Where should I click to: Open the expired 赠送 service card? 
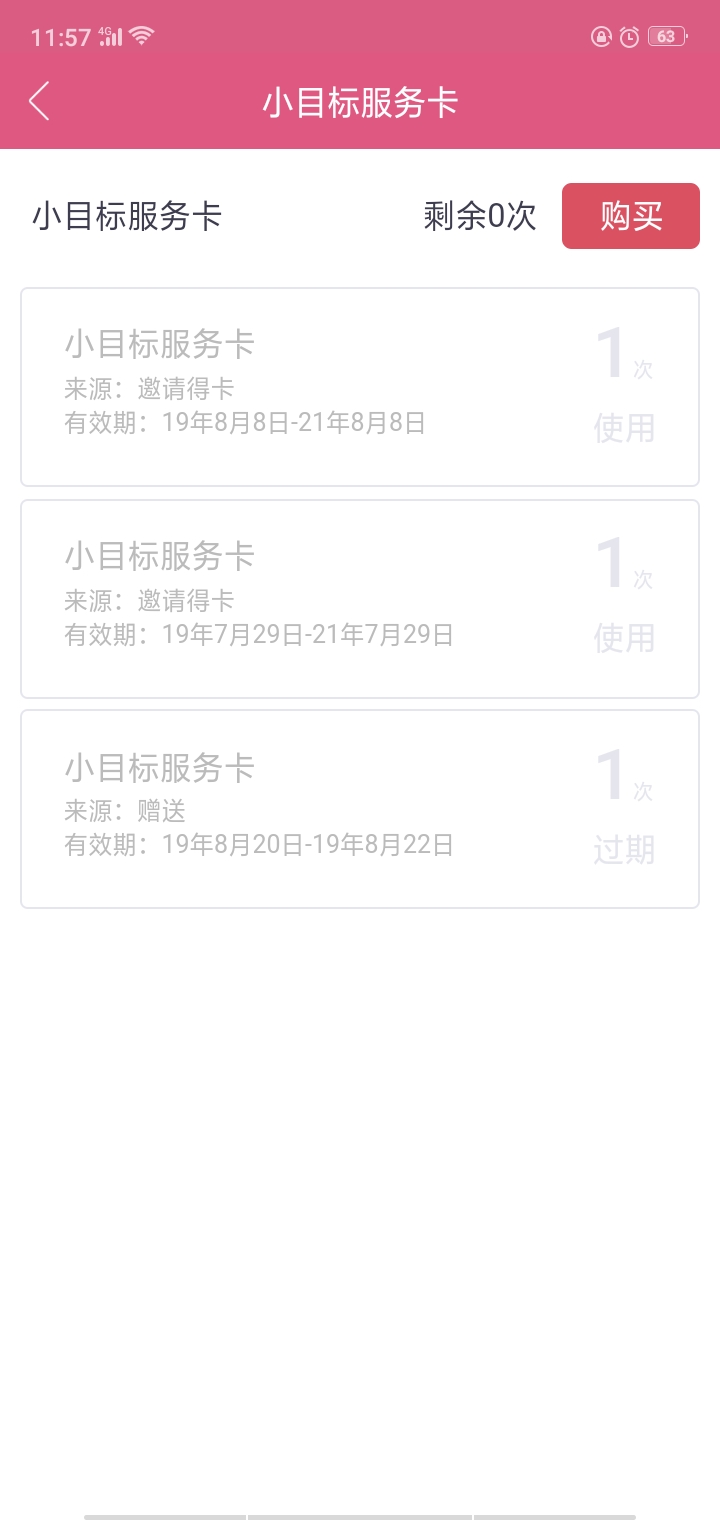pyautogui.click(x=360, y=809)
